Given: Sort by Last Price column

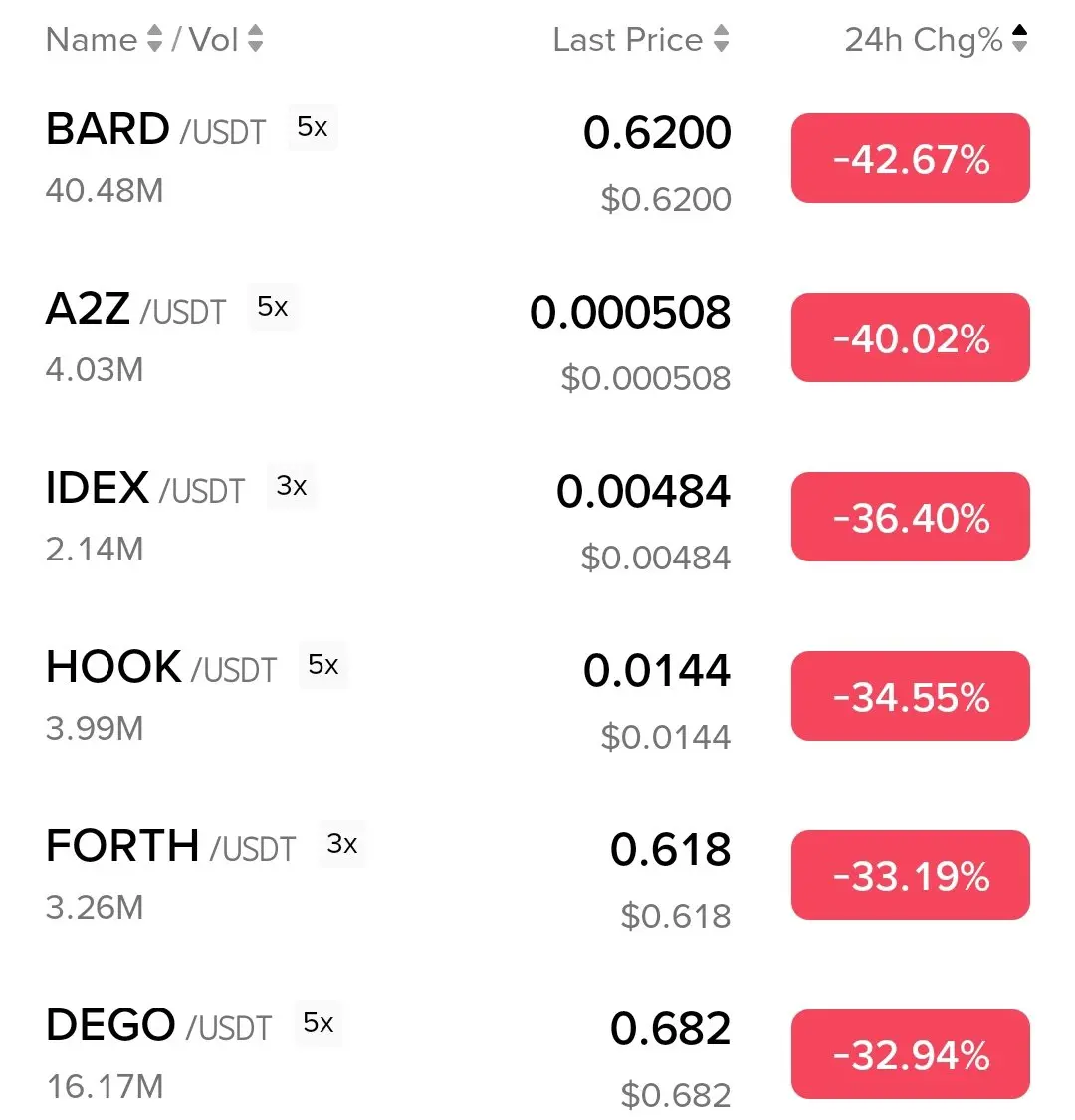Looking at the screenshot, I should [x=641, y=40].
